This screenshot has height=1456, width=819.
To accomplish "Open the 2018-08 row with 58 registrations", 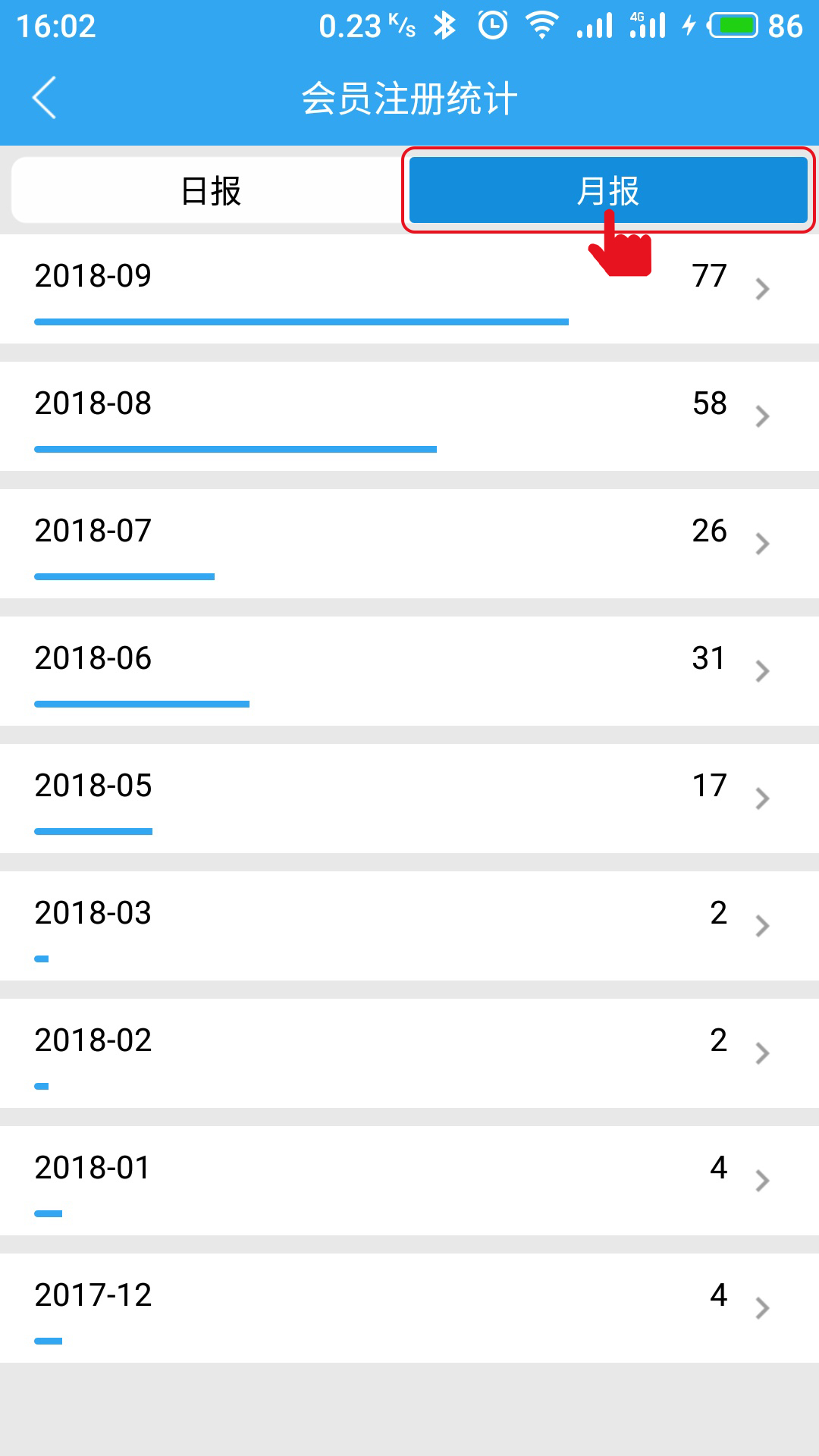I will [409, 416].
